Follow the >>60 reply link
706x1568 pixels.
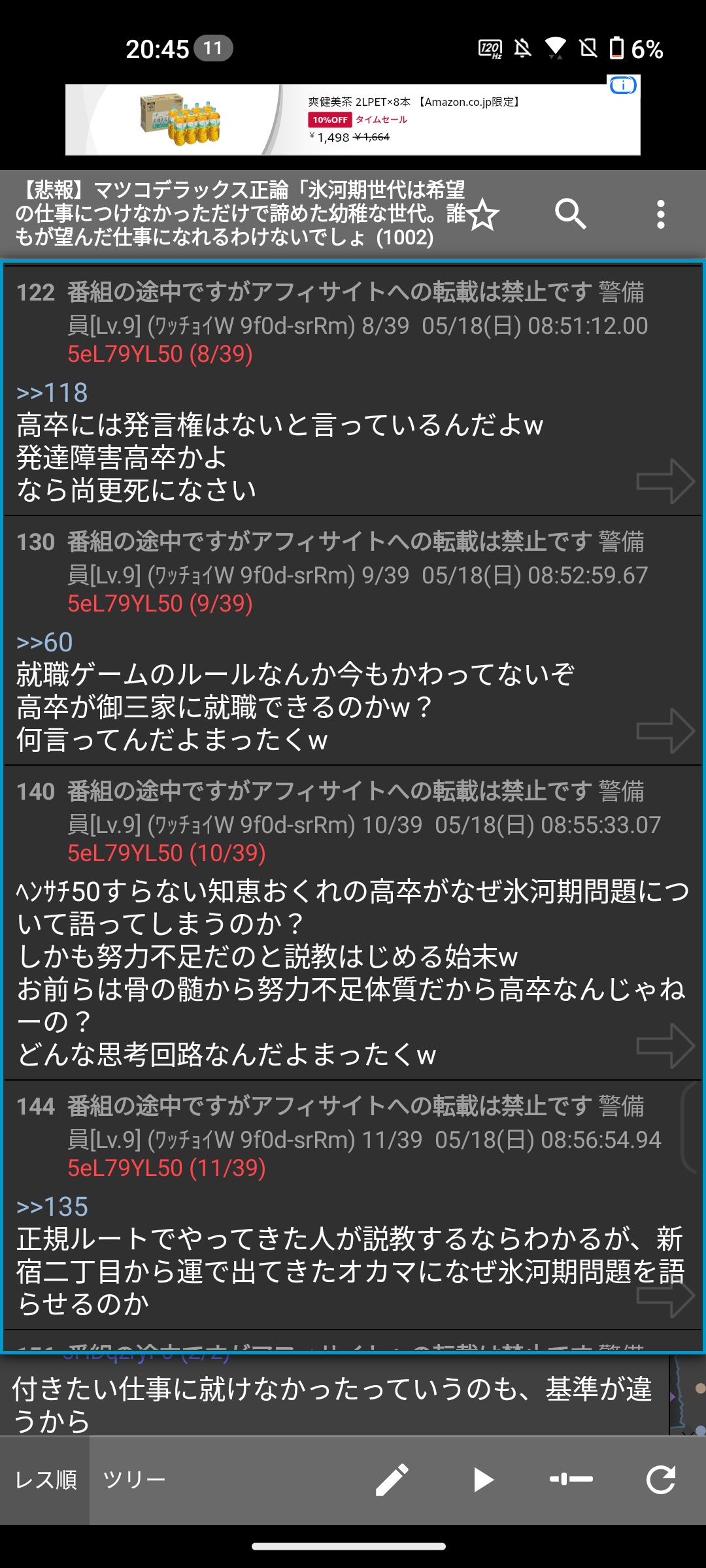point(44,642)
